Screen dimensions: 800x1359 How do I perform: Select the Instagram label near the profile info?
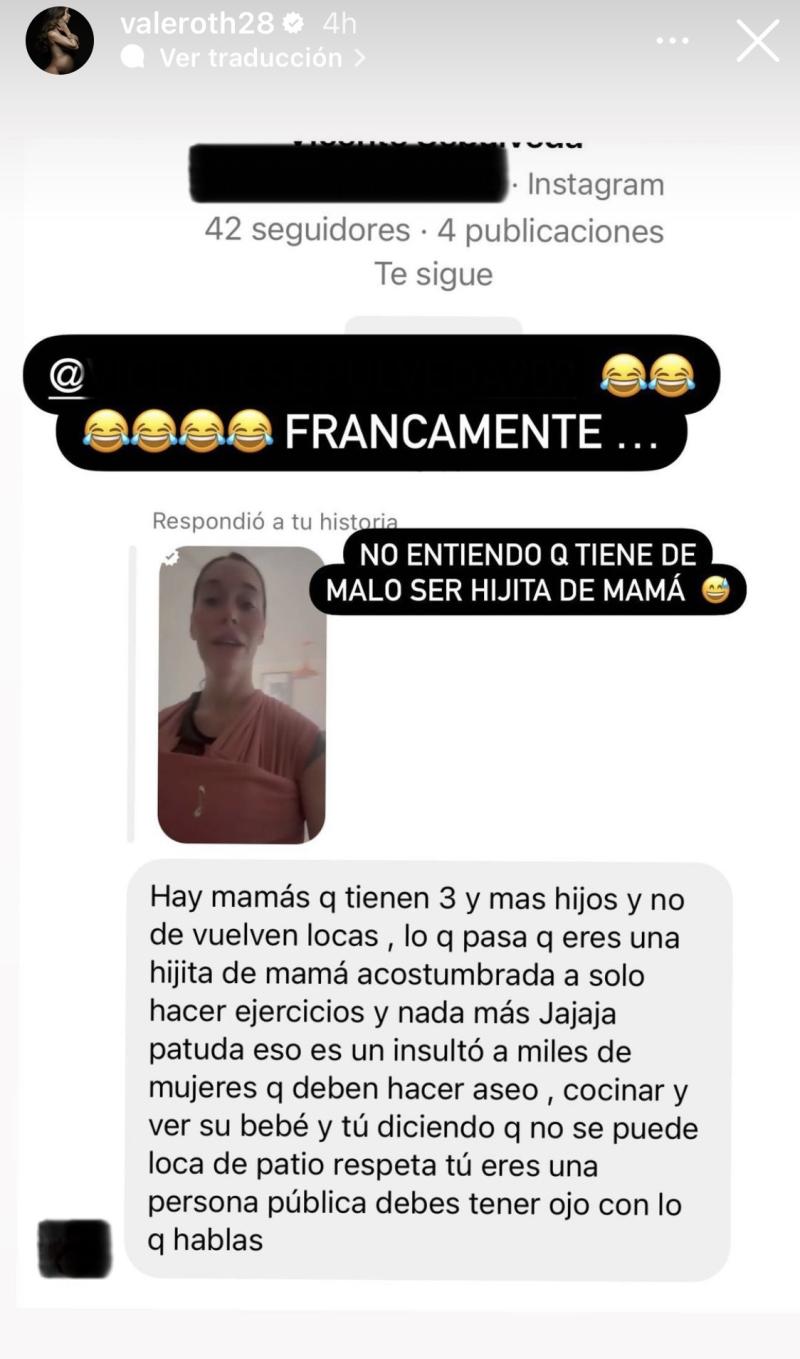coord(596,184)
